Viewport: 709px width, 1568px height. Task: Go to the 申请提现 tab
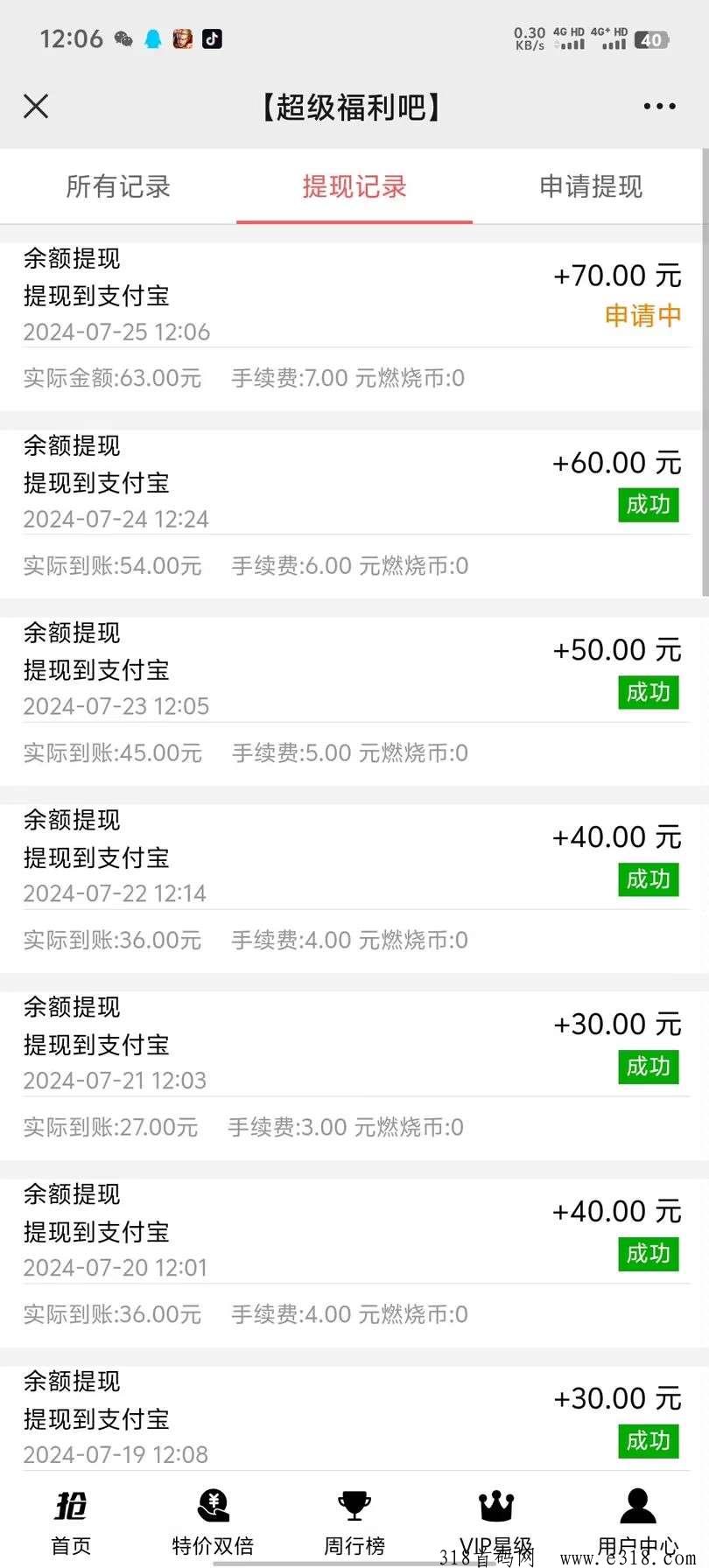coord(591,186)
